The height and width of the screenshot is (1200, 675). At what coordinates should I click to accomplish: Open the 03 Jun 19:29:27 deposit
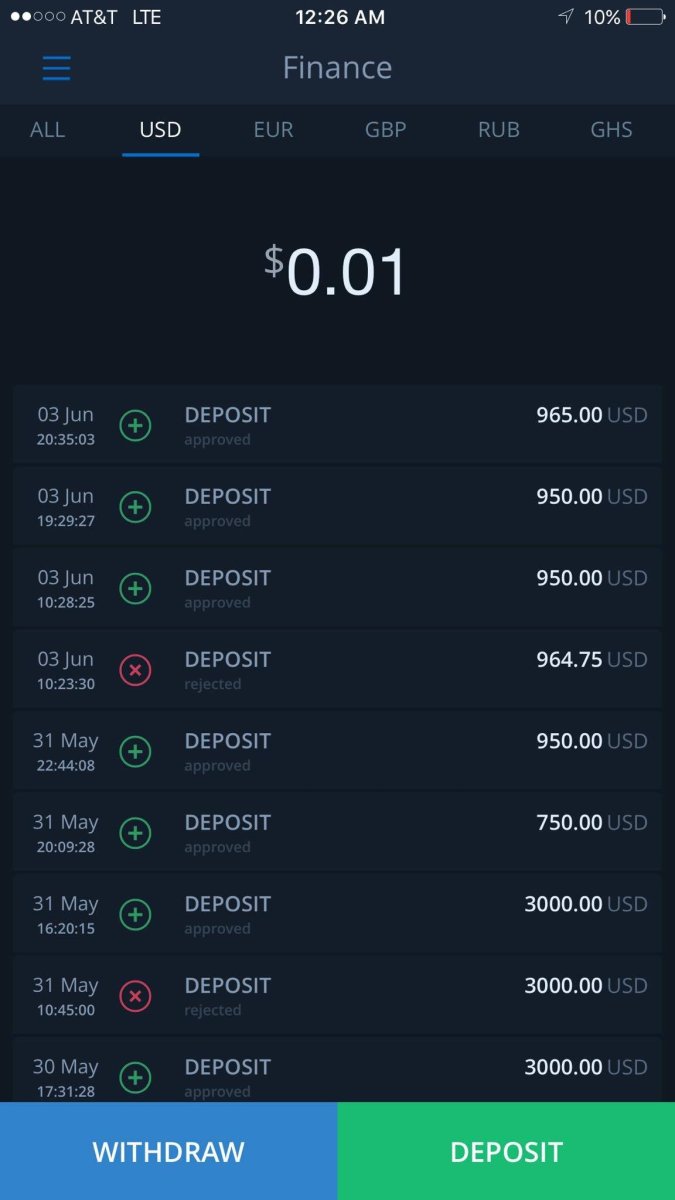[337, 507]
